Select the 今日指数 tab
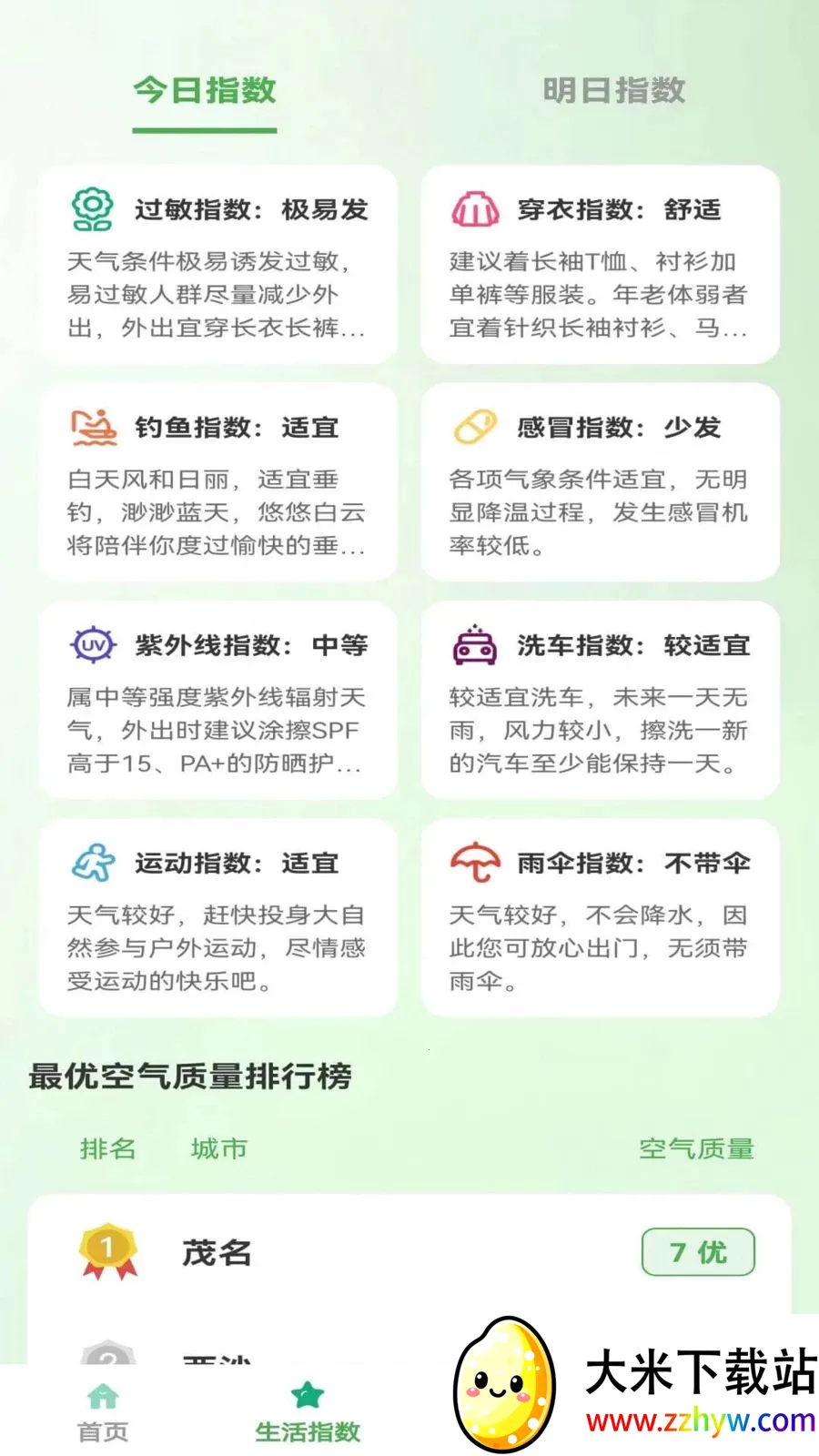The width and height of the screenshot is (819, 1456). tap(205, 90)
